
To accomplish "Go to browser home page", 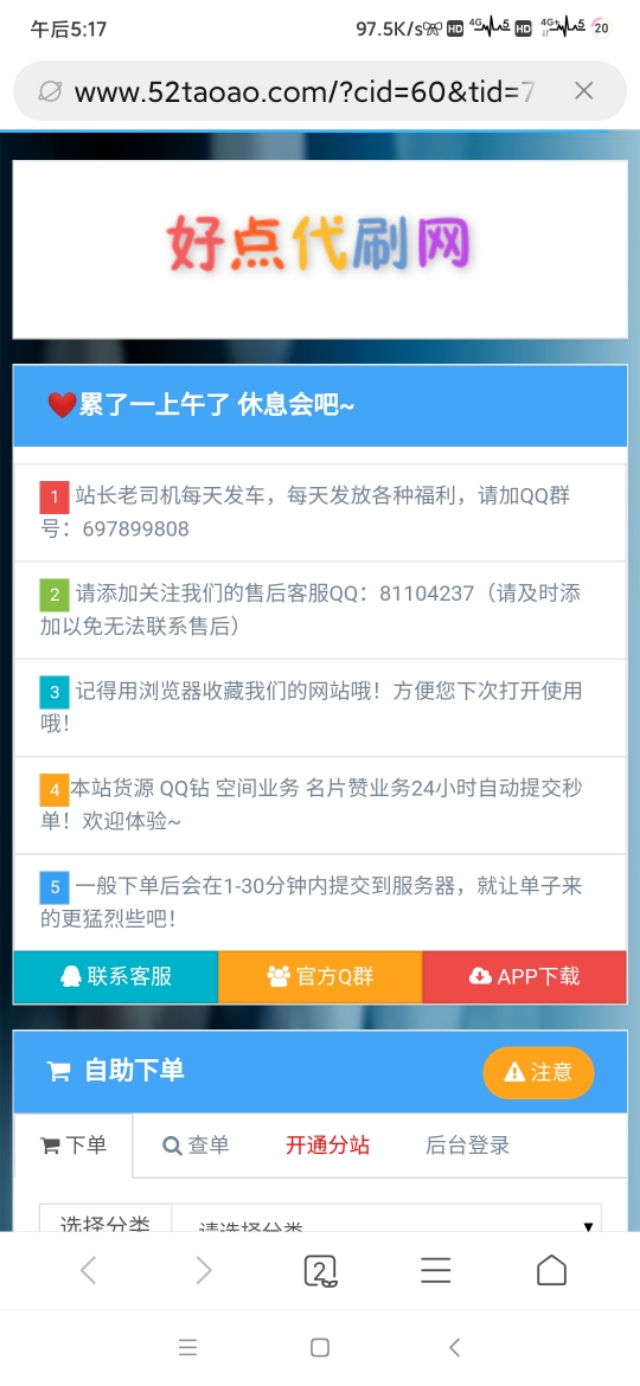I will [x=552, y=1271].
